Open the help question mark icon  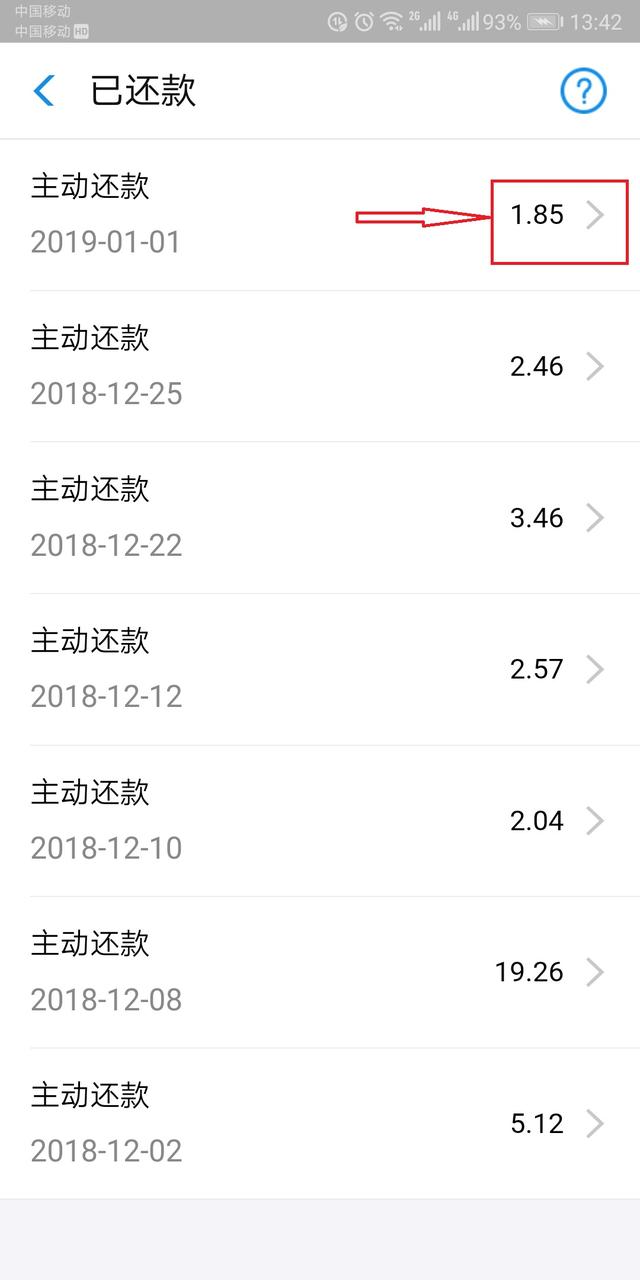pos(583,91)
